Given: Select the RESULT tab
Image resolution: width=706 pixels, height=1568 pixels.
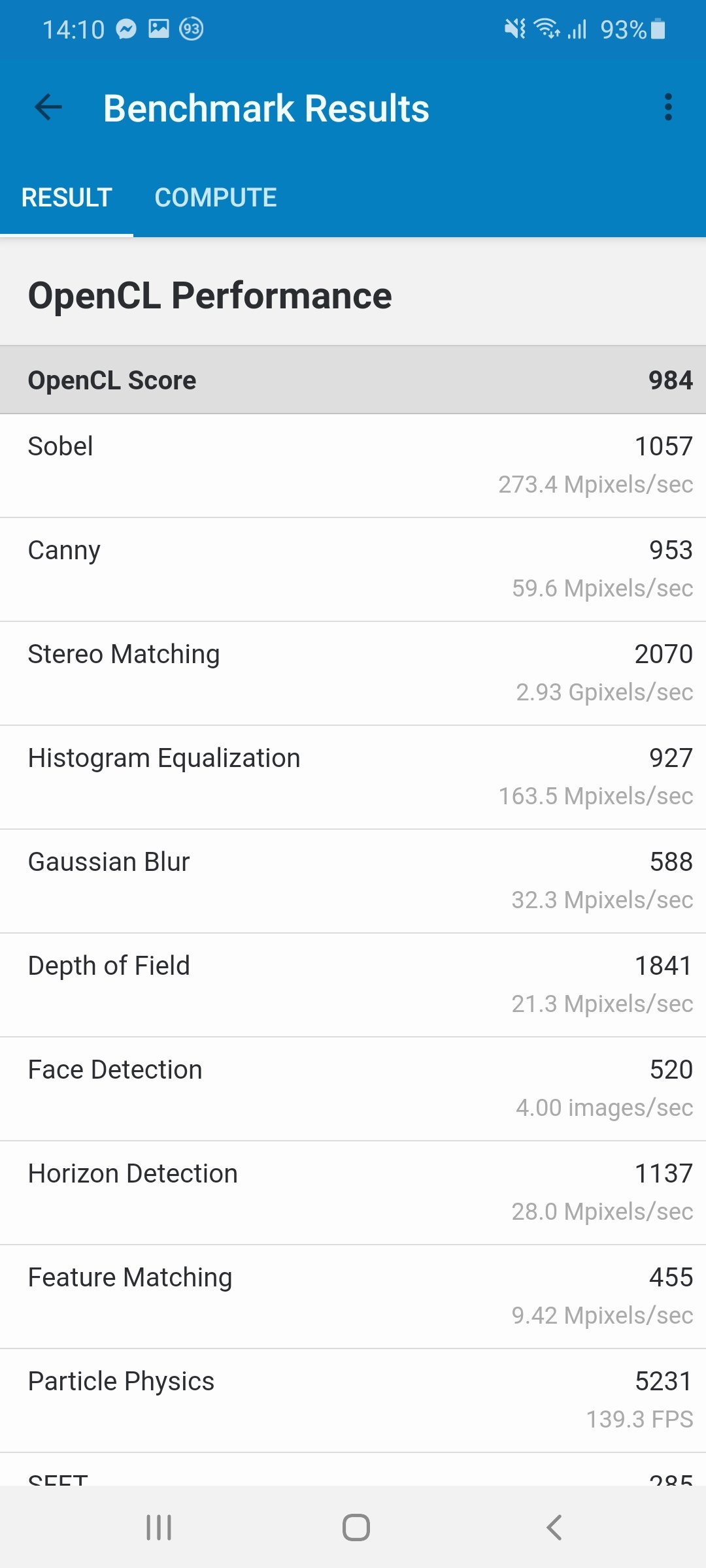Looking at the screenshot, I should pos(67,197).
